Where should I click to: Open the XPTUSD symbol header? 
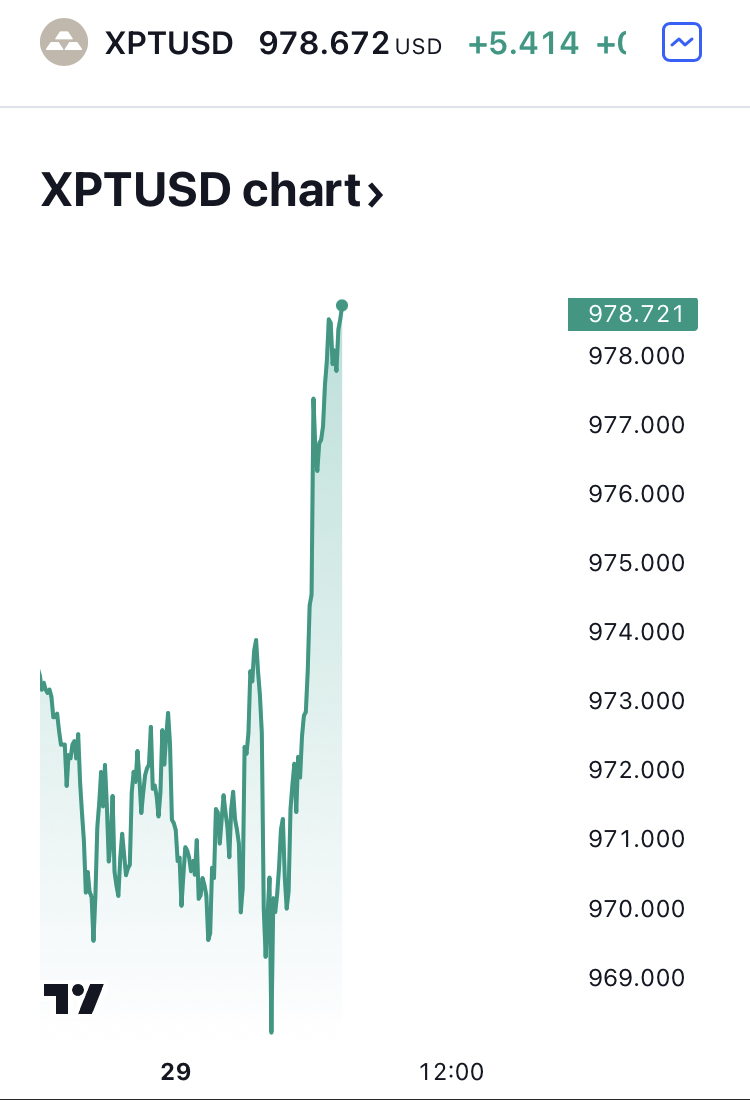tap(169, 43)
